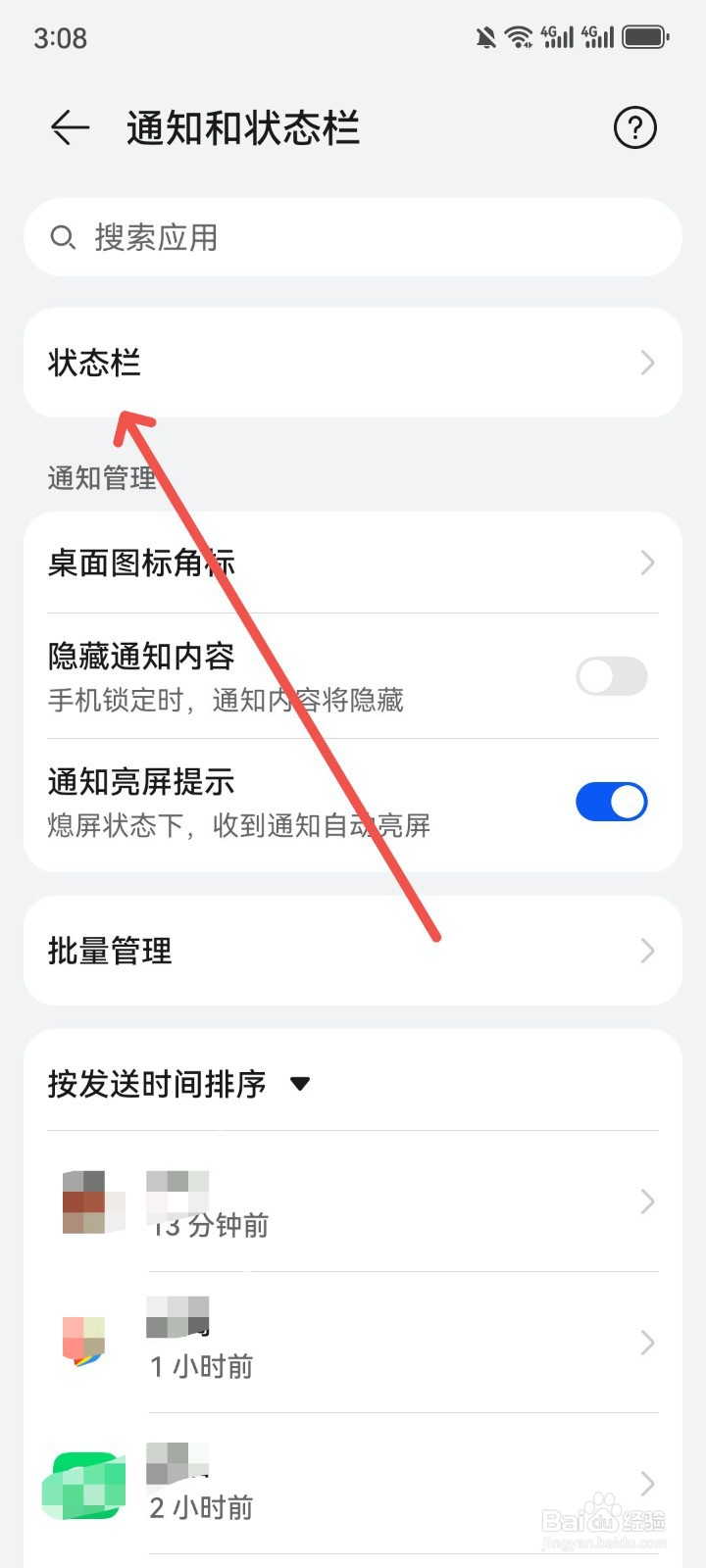Enable 隐藏通知内容 switch

tap(611, 677)
